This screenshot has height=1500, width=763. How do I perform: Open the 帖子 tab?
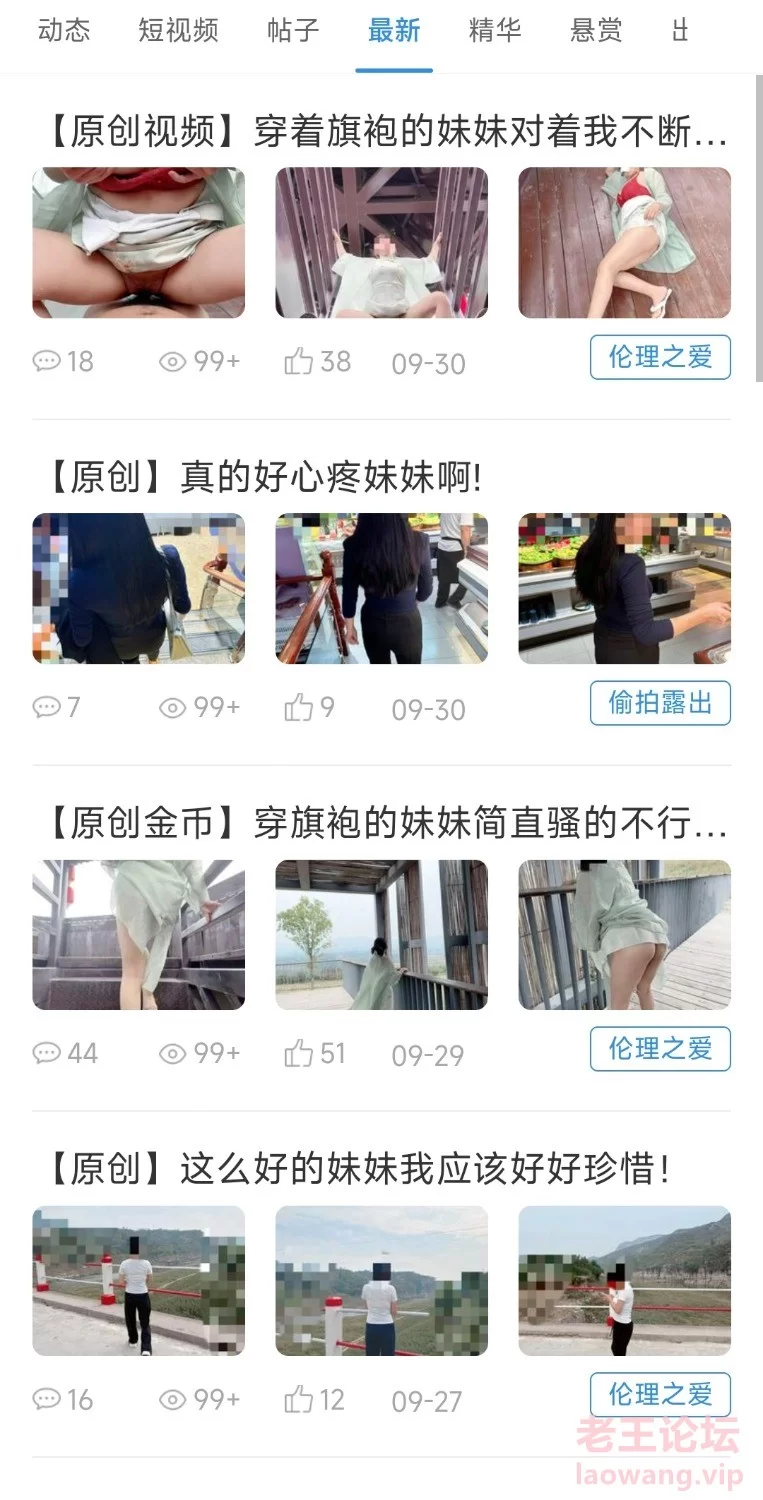coord(293,31)
